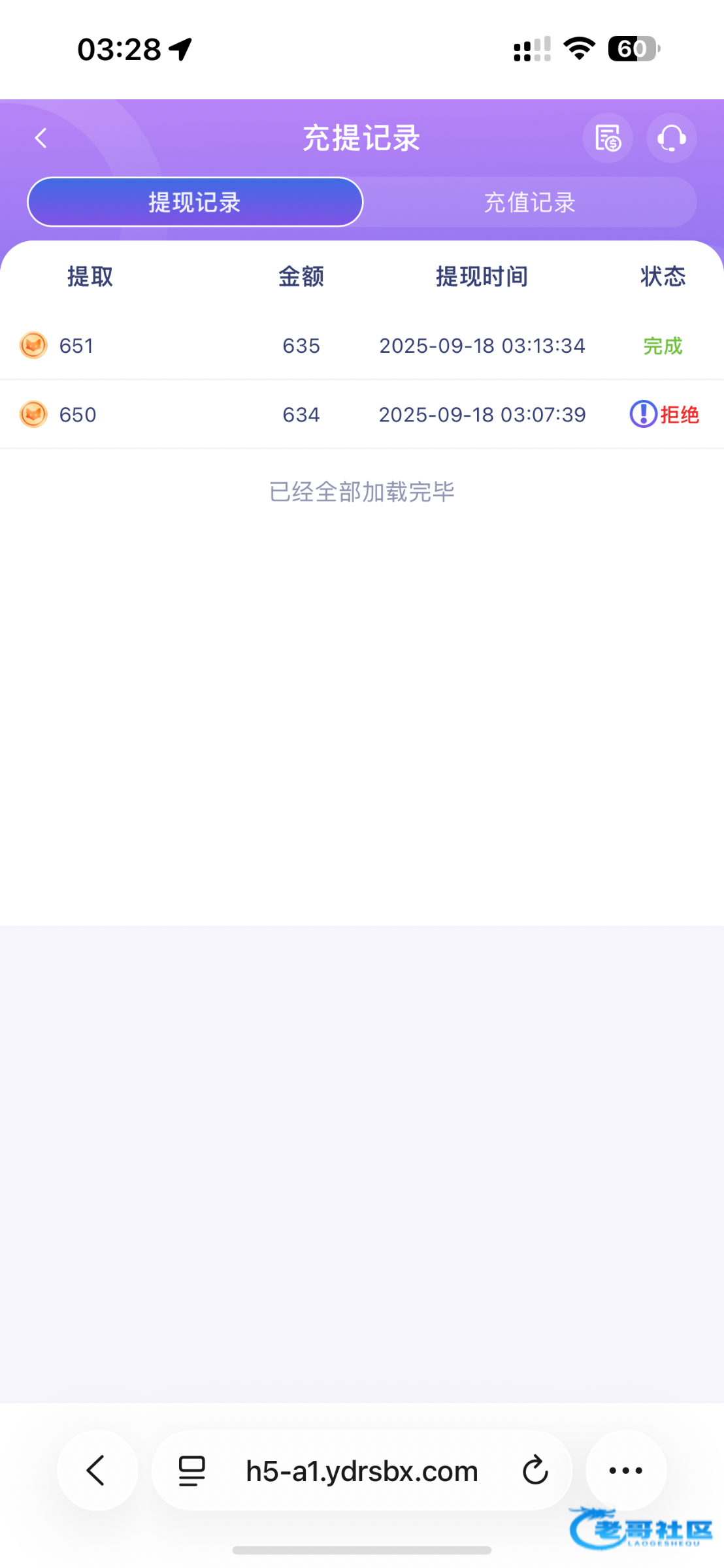Switch to the 充值记录 tab
This screenshot has width=724, height=1568.
(x=529, y=203)
